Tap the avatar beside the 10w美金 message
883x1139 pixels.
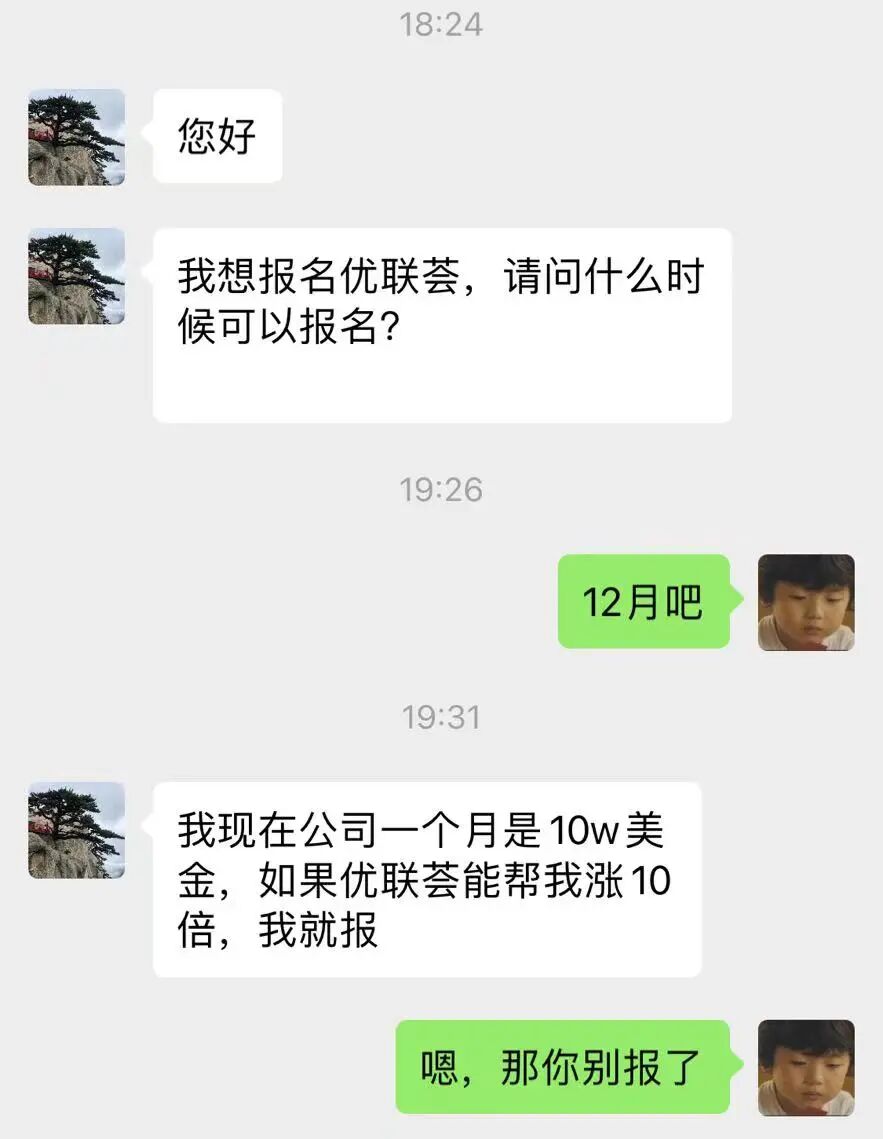(x=76, y=830)
